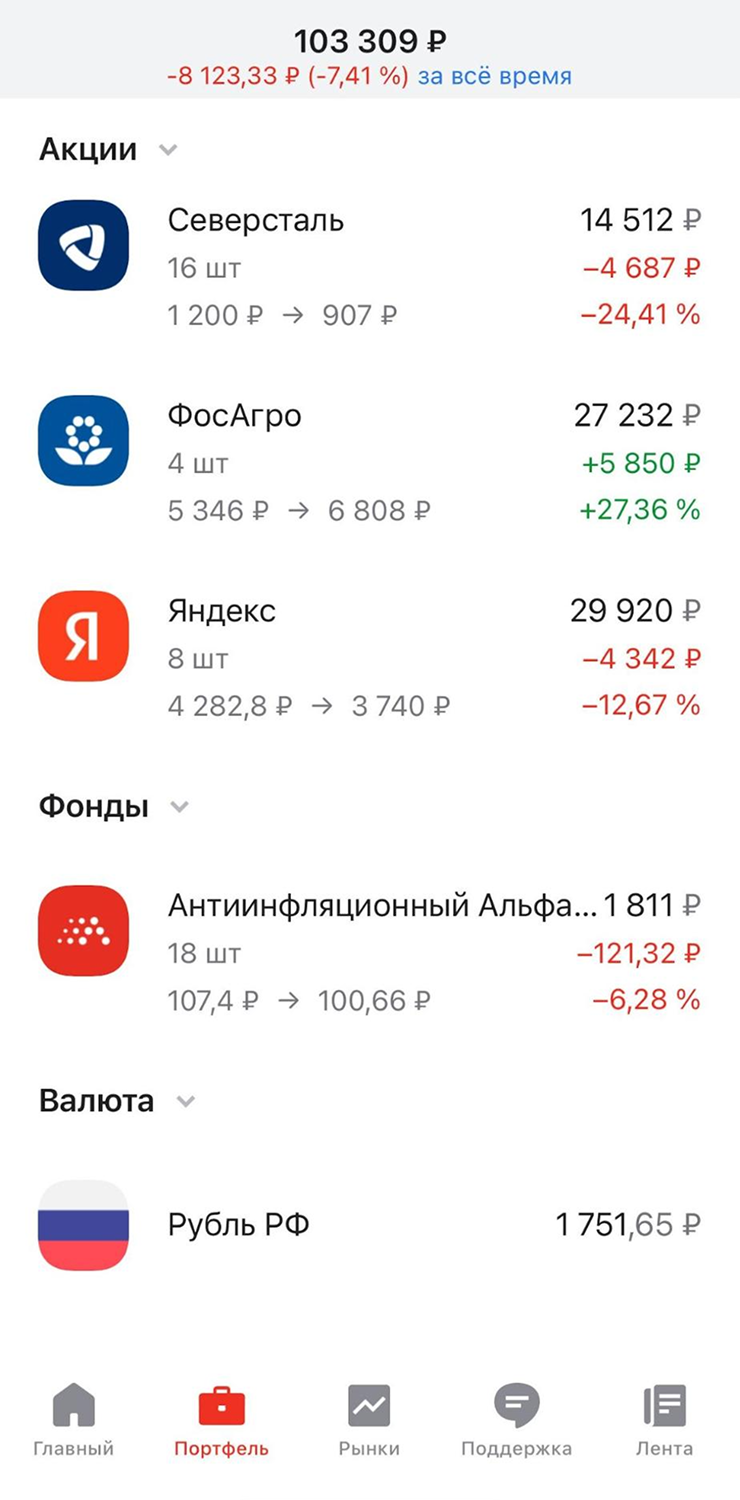Open the Рубль РФ currency balance
Viewport: 740px width, 1500px height.
pyautogui.click(x=369, y=1225)
